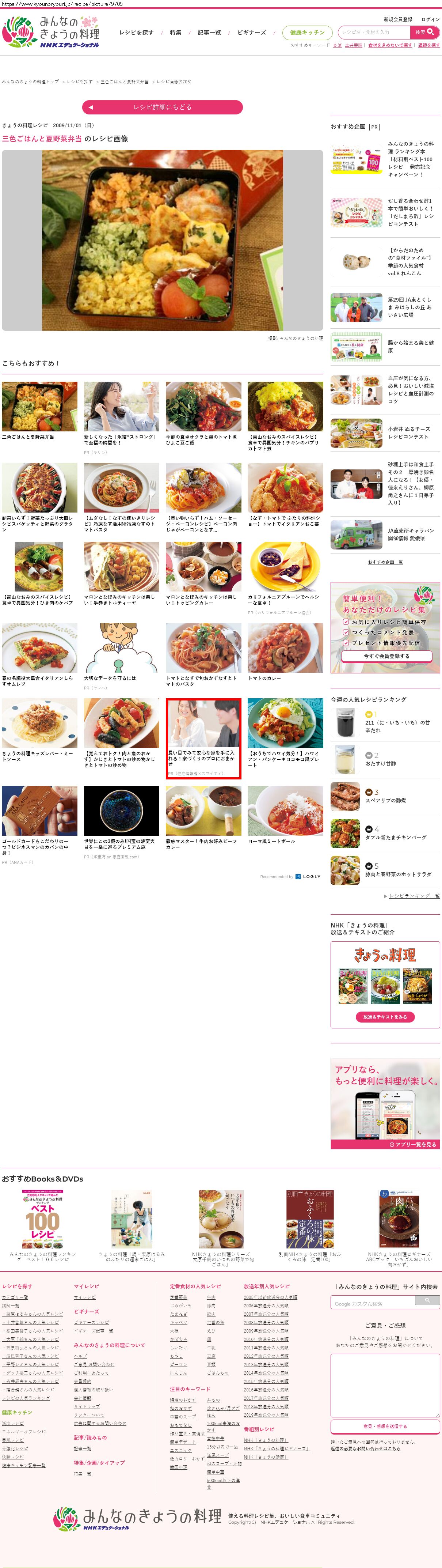Image resolution: width=442 pixels, height=1568 pixels.
Task: Open おすすめ企画一覧 link
Action: (385, 562)
